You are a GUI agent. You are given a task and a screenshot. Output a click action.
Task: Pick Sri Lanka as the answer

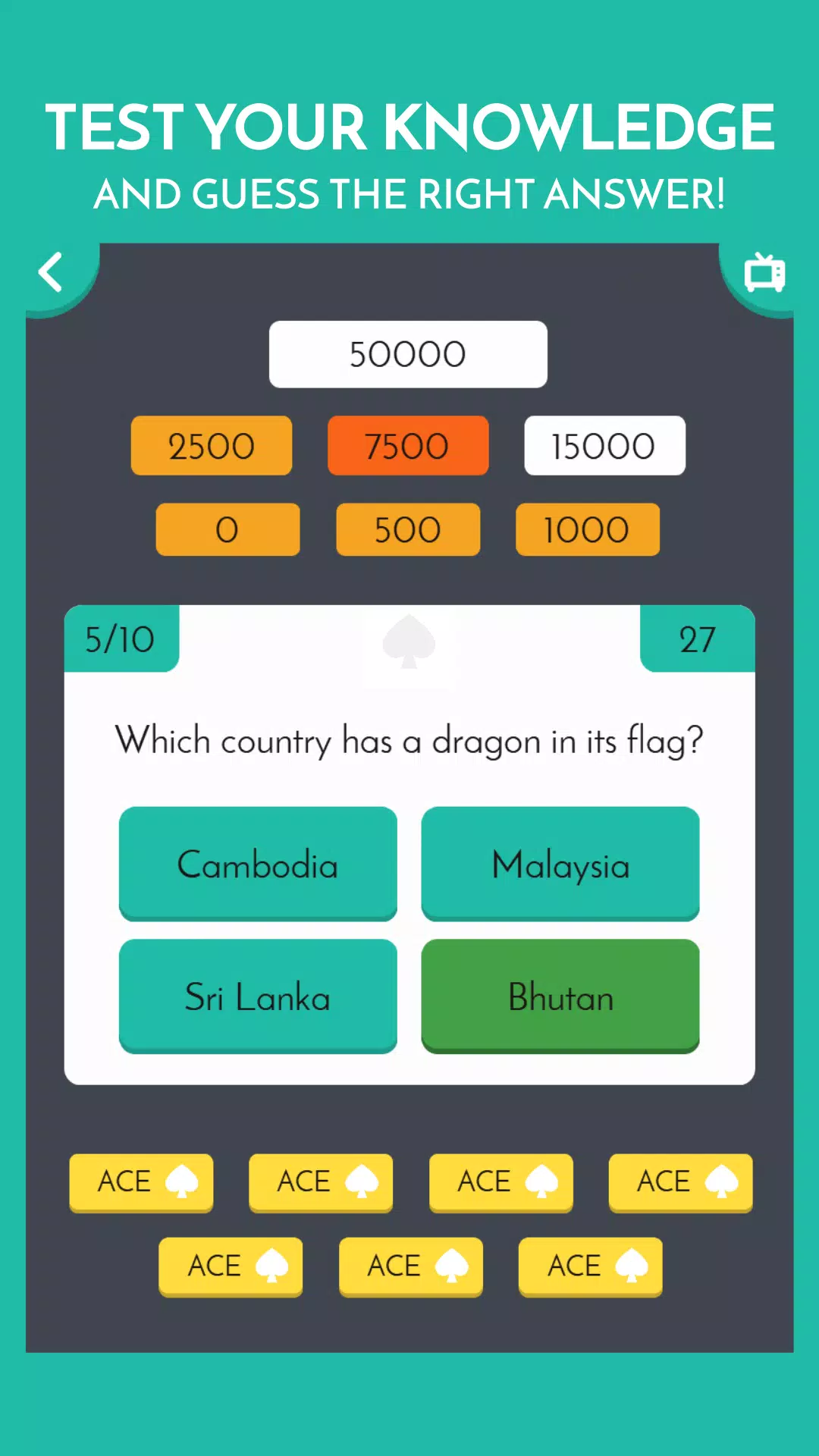(x=258, y=996)
